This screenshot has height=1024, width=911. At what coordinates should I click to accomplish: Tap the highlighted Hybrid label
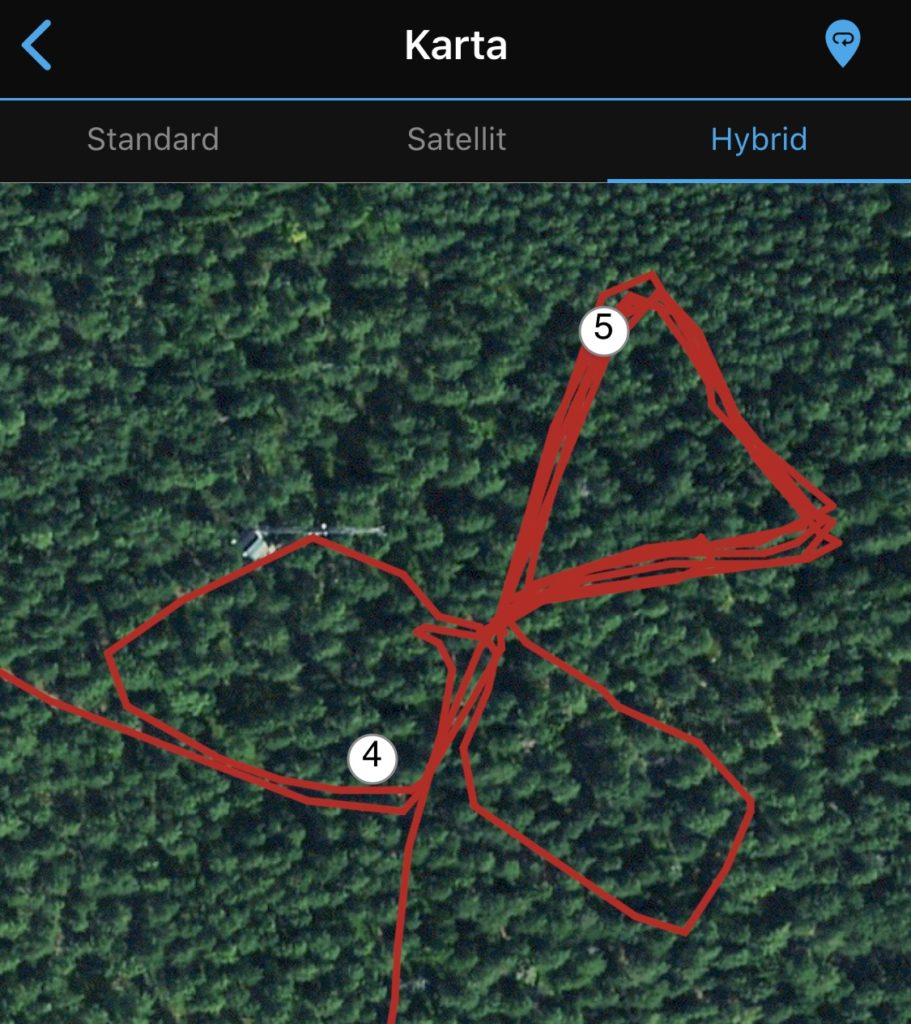(758, 140)
